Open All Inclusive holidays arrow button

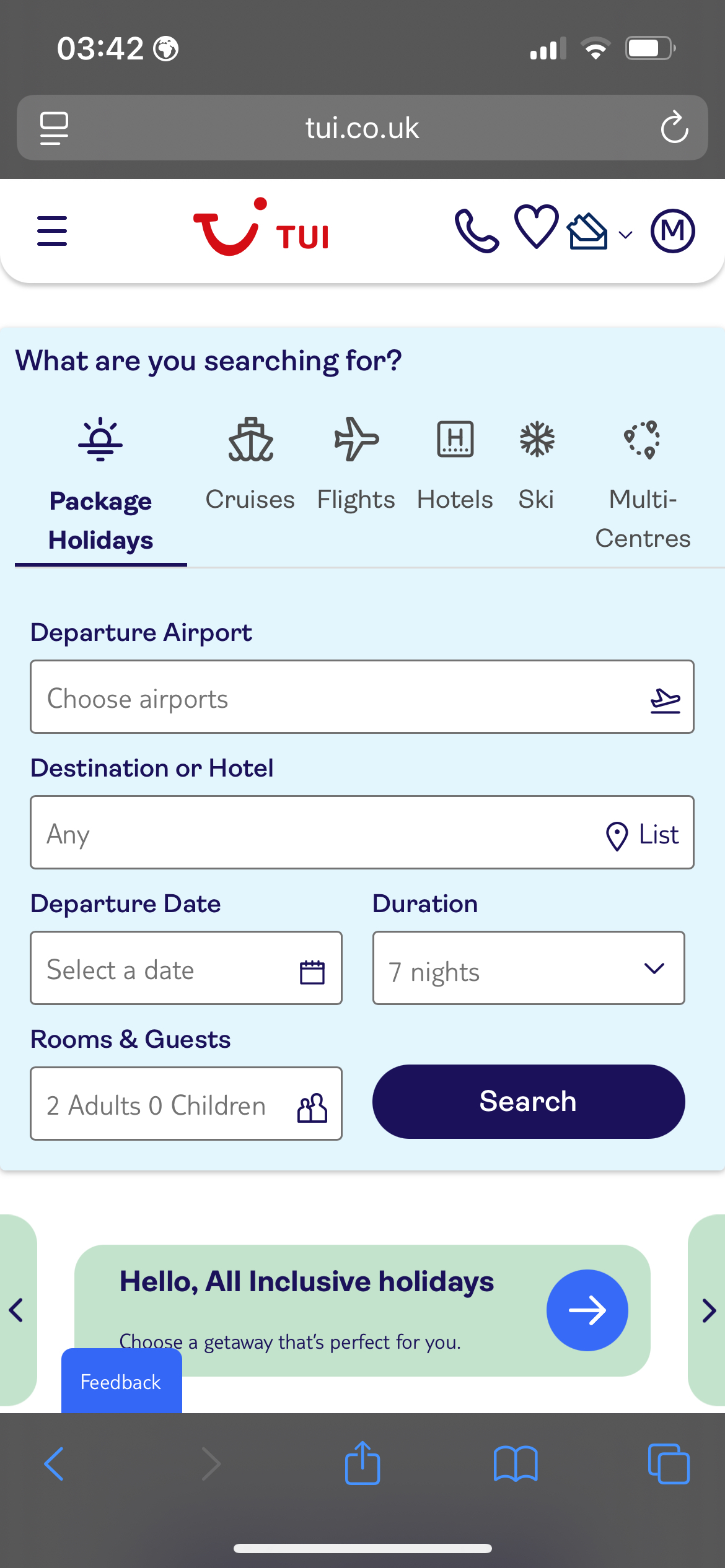(587, 1310)
